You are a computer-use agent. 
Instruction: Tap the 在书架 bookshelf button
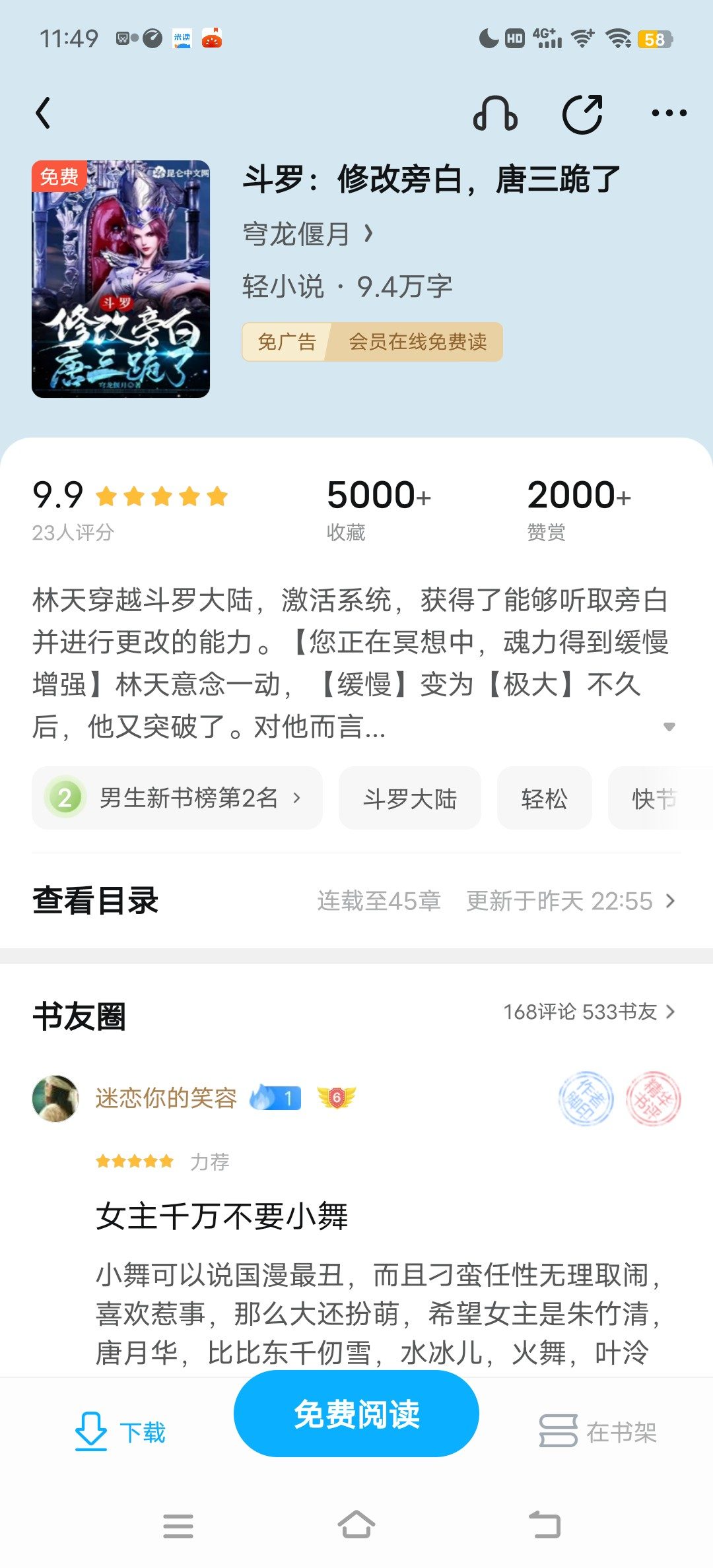598,1431
